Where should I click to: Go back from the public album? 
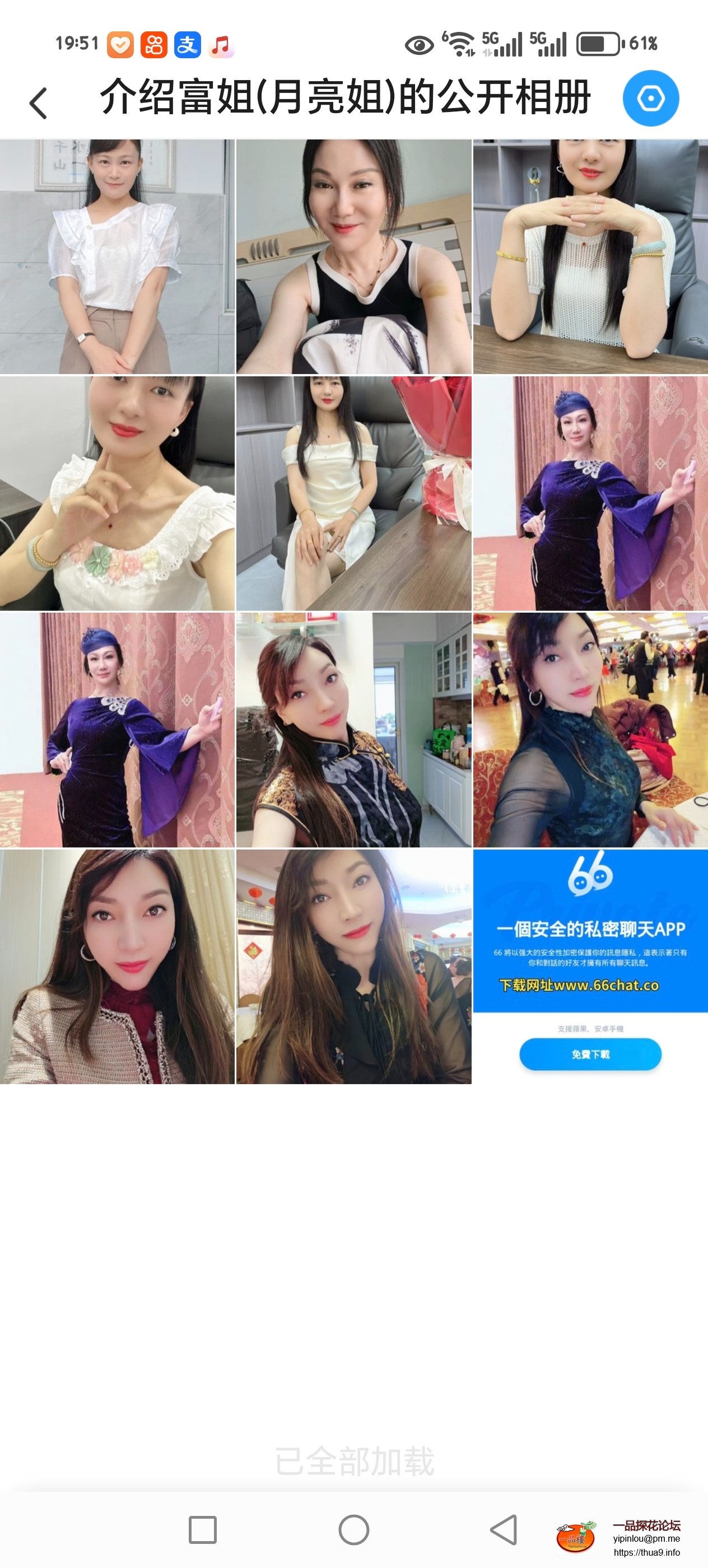(38, 102)
